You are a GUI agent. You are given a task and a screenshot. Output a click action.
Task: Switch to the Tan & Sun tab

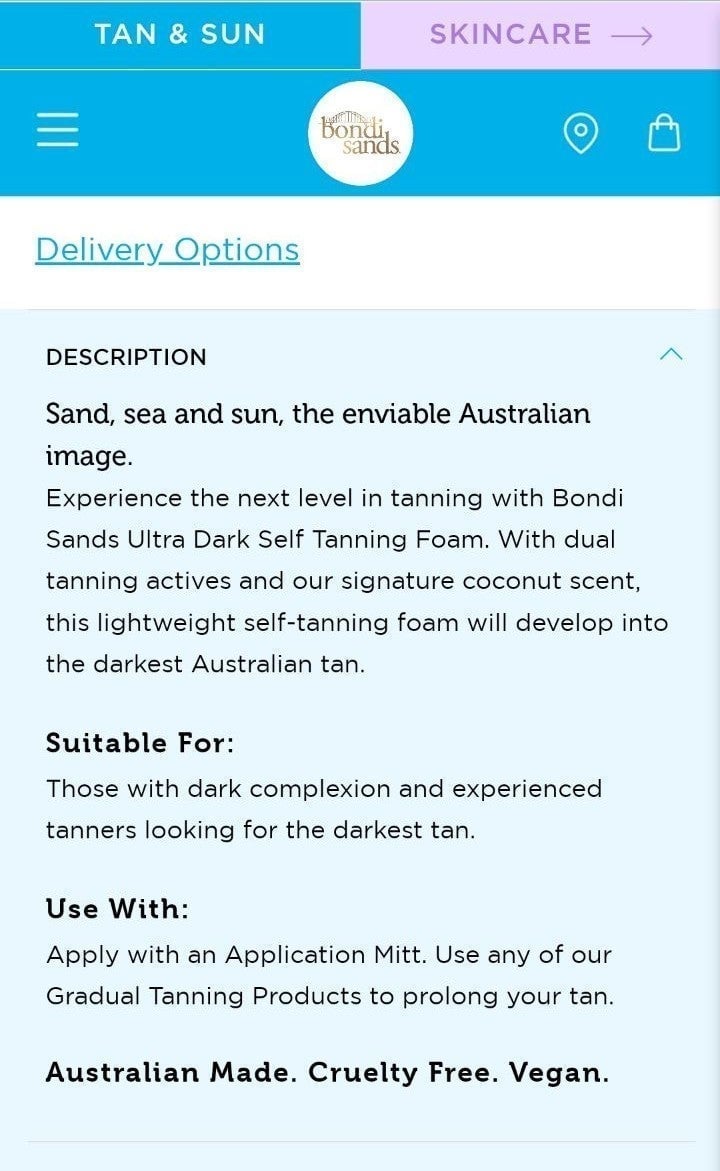coord(180,34)
